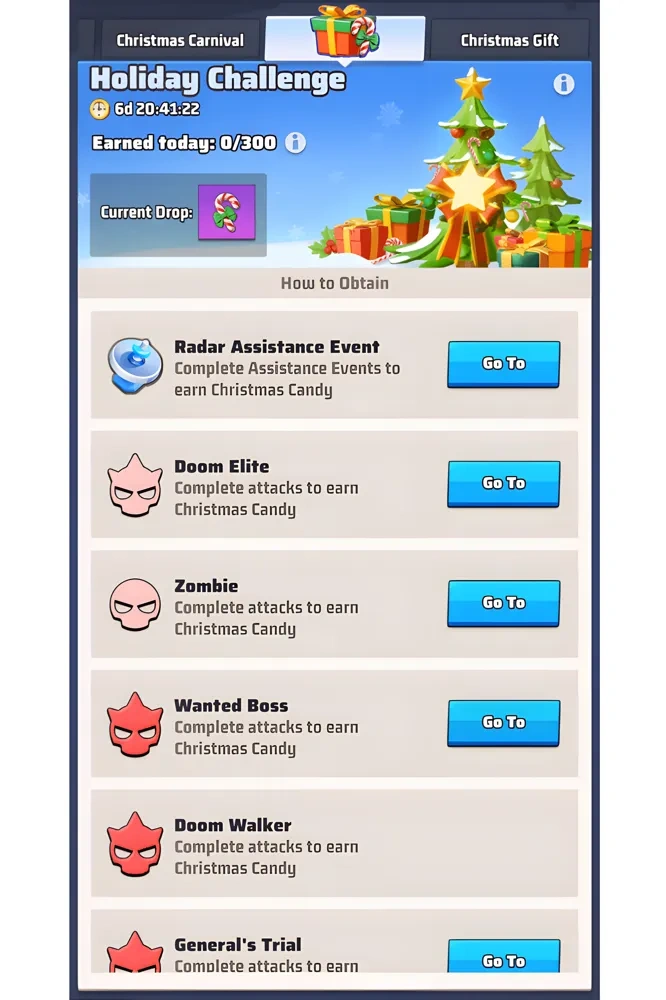Go to Zombie attacks
666x1000 pixels.
[503, 603]
